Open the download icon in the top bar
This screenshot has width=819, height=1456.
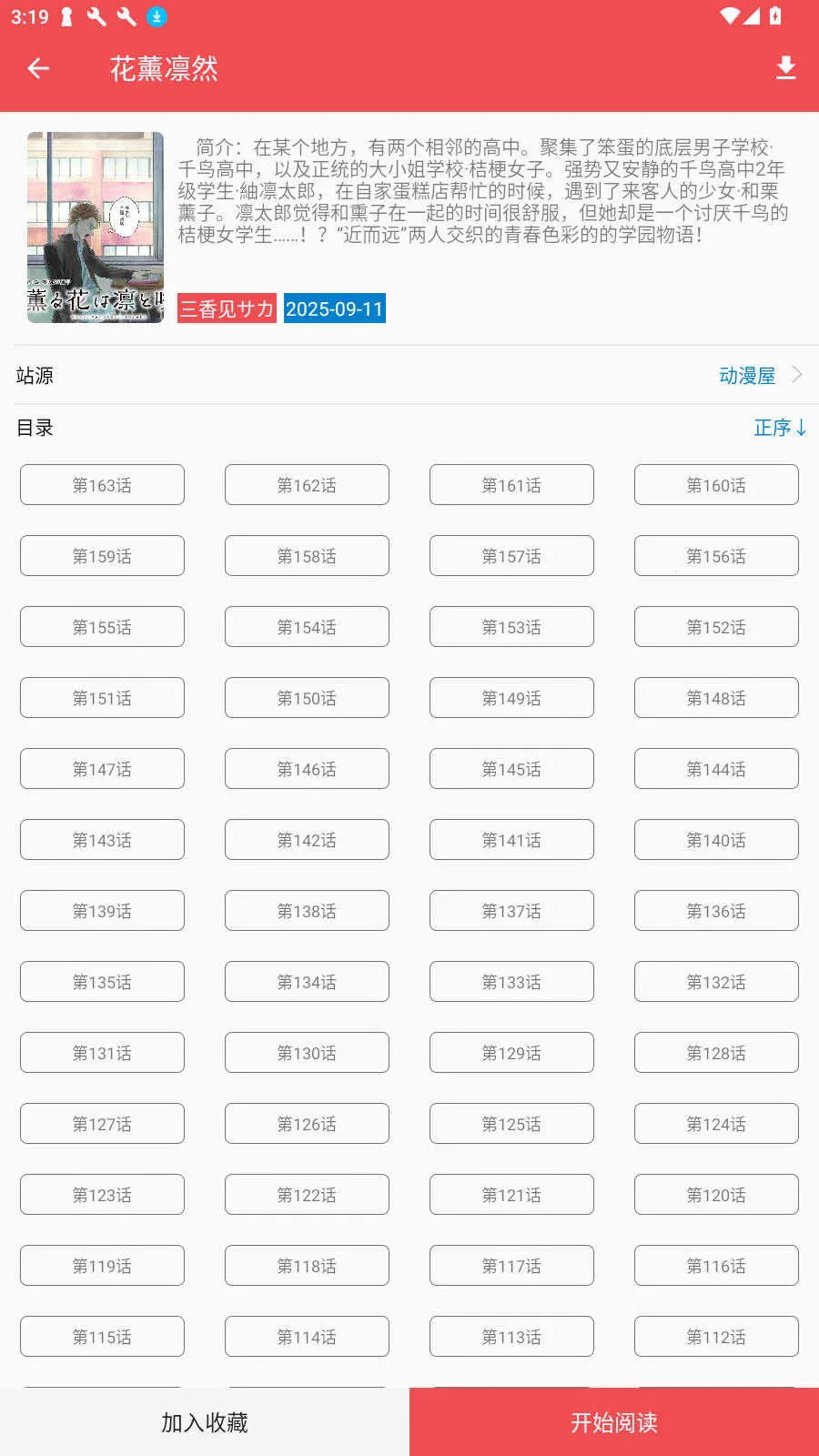[x=785, y=68]
